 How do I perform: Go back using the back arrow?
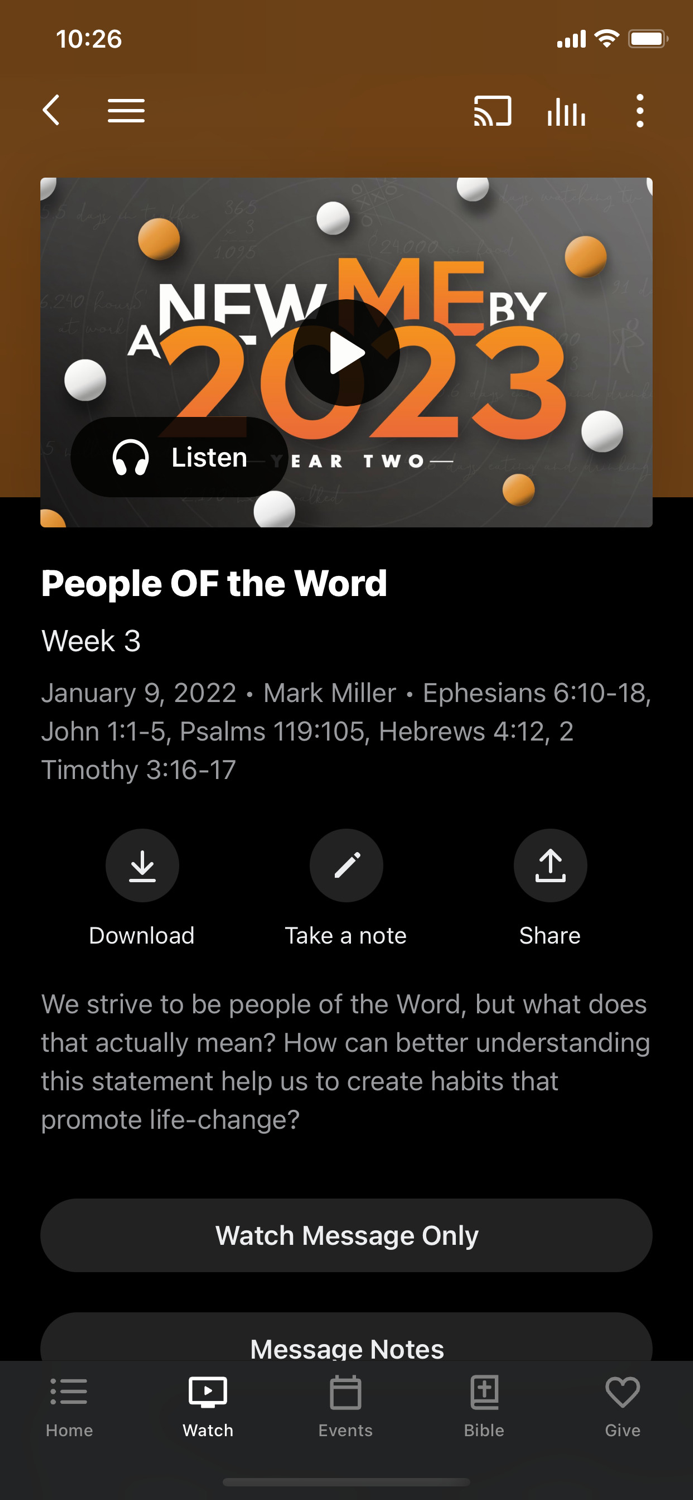click(x=52, y=110)
